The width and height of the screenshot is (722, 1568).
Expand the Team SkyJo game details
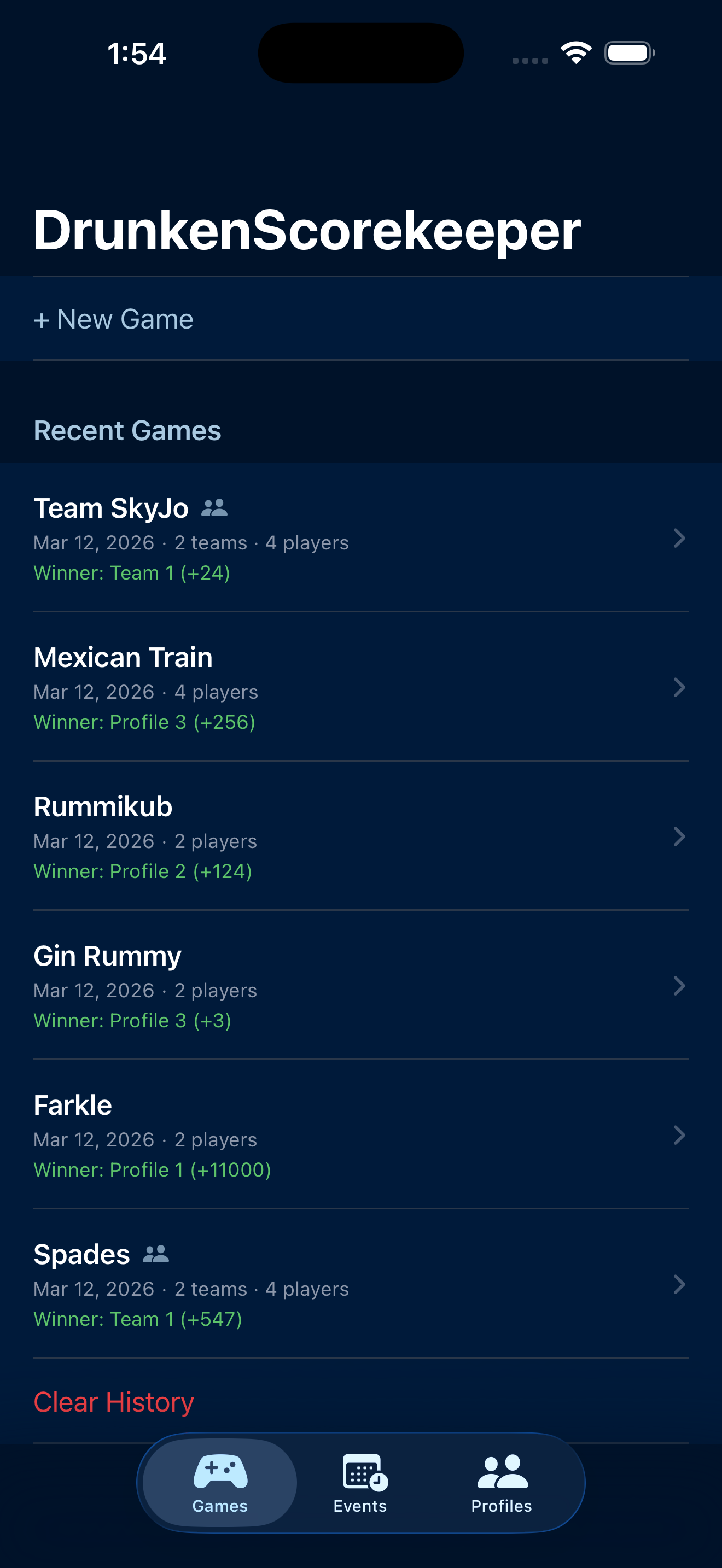point(679,539)
